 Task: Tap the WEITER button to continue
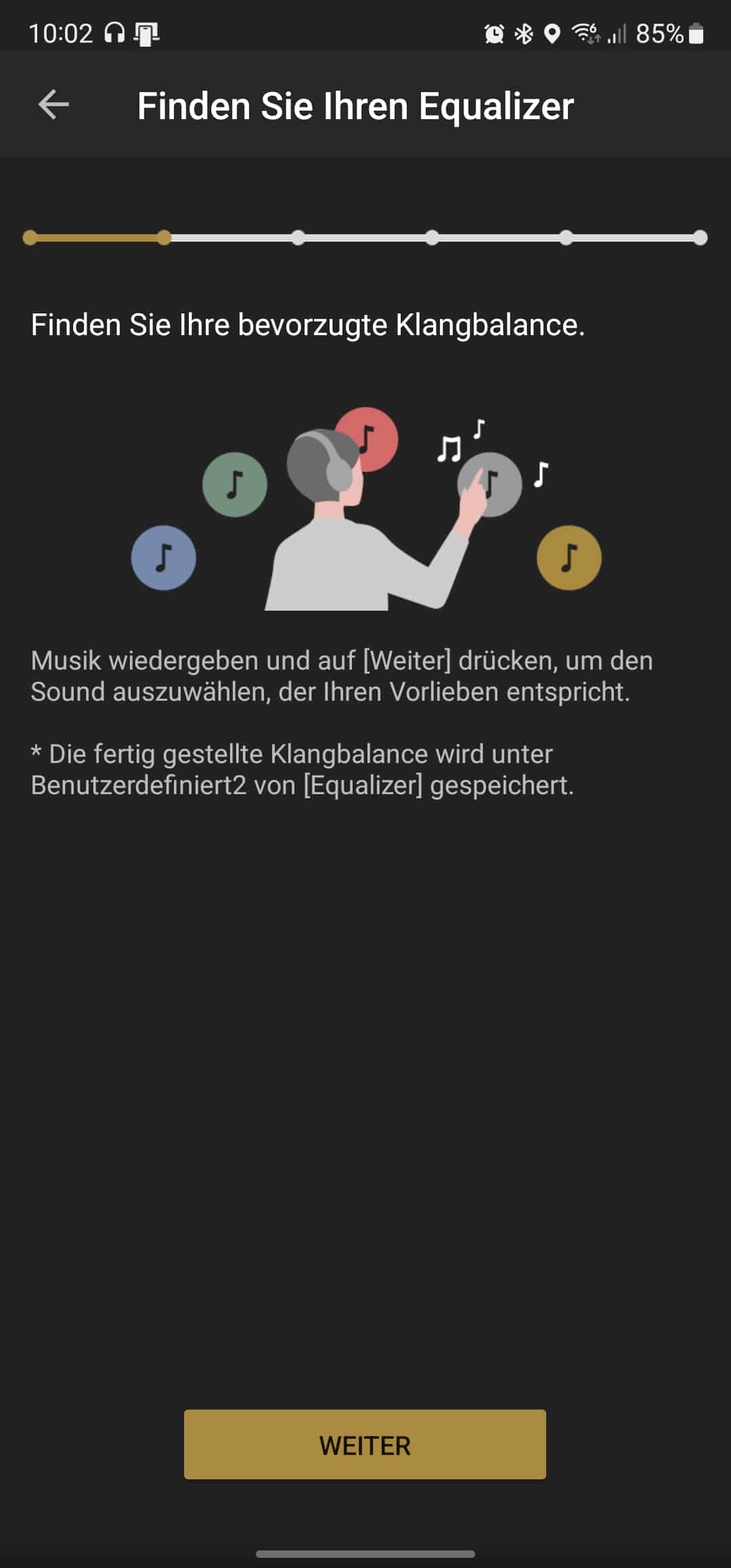click(365, 1445)
